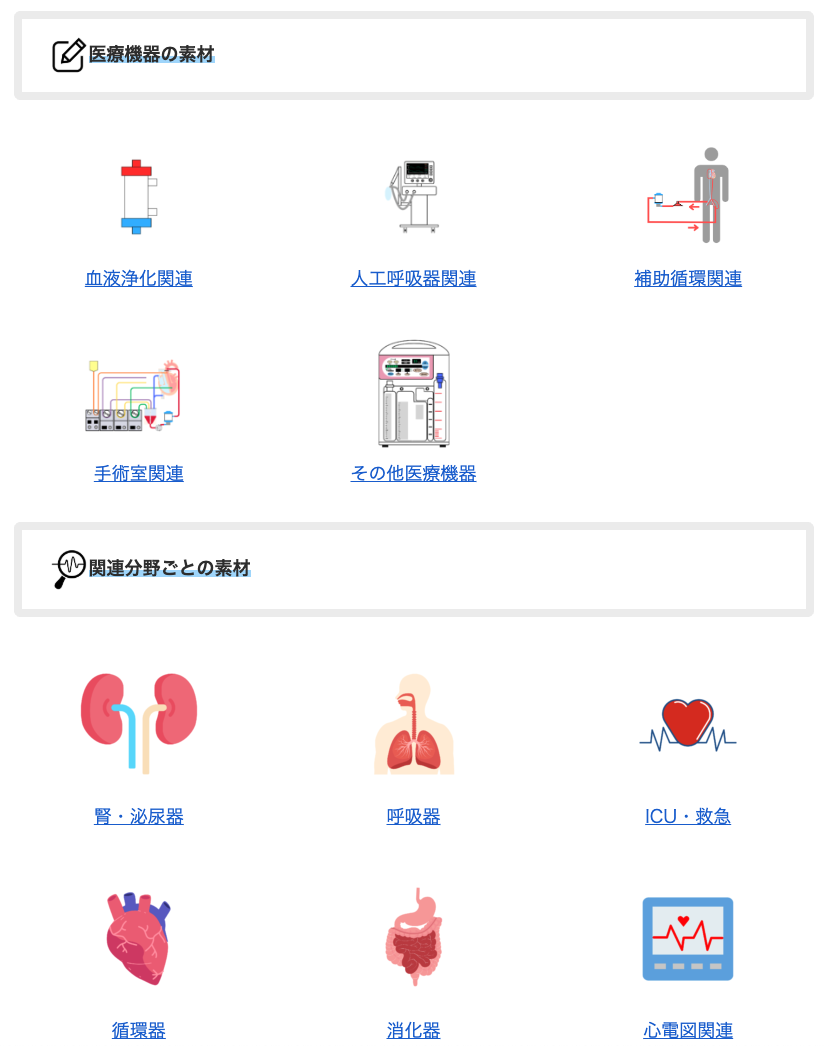Select the 心電図関連 link
The image size is (831, 1046).
pyautogui.click(x=688, y=1031)
